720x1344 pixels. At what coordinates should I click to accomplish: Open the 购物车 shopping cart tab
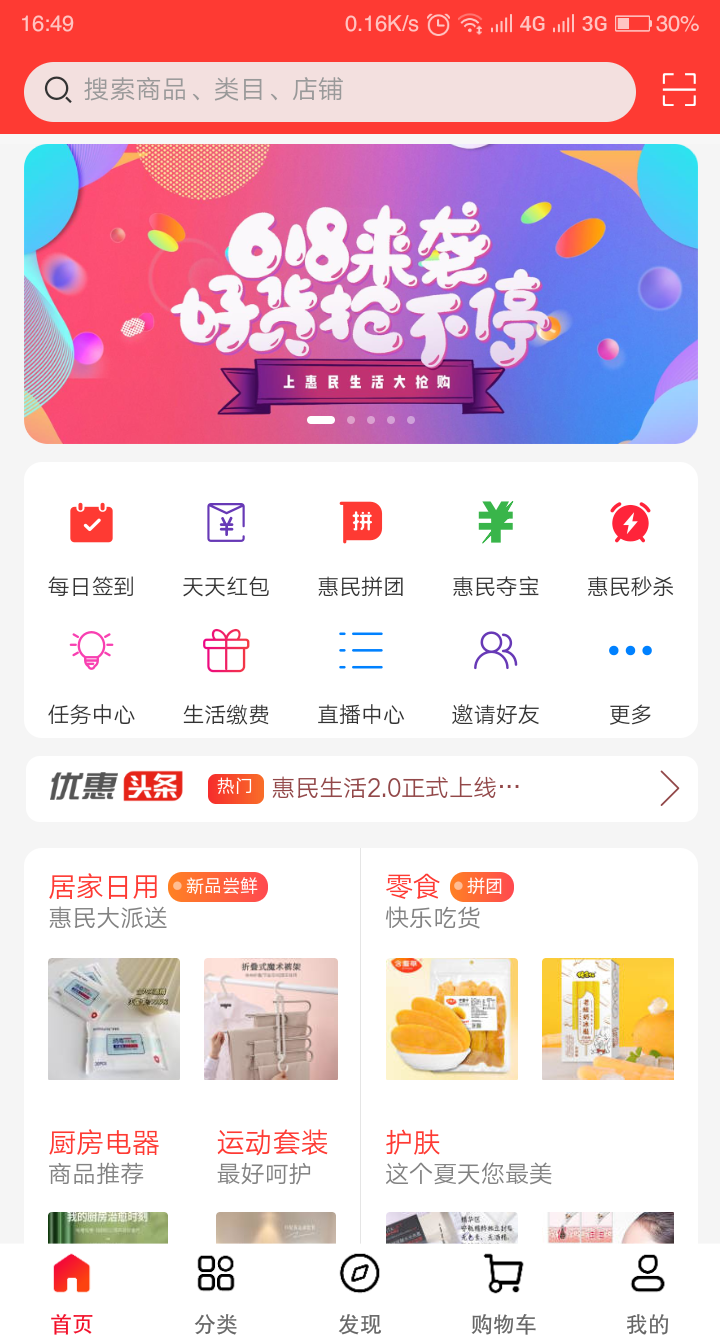point(504,1293)
